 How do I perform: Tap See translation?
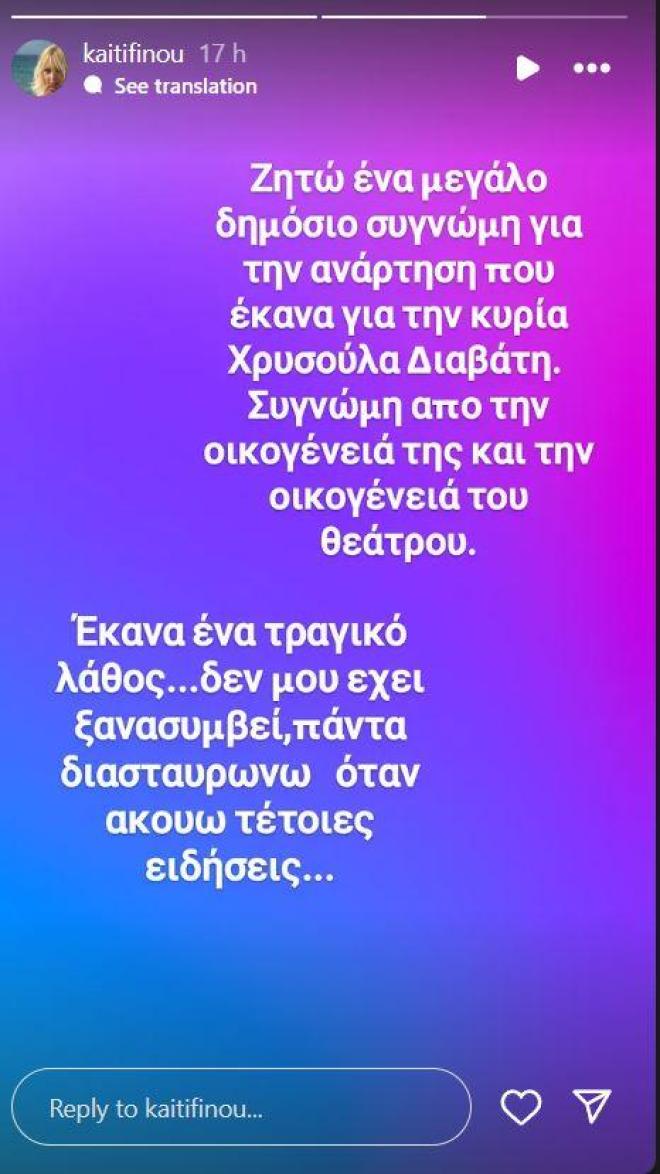pos(185,86)
